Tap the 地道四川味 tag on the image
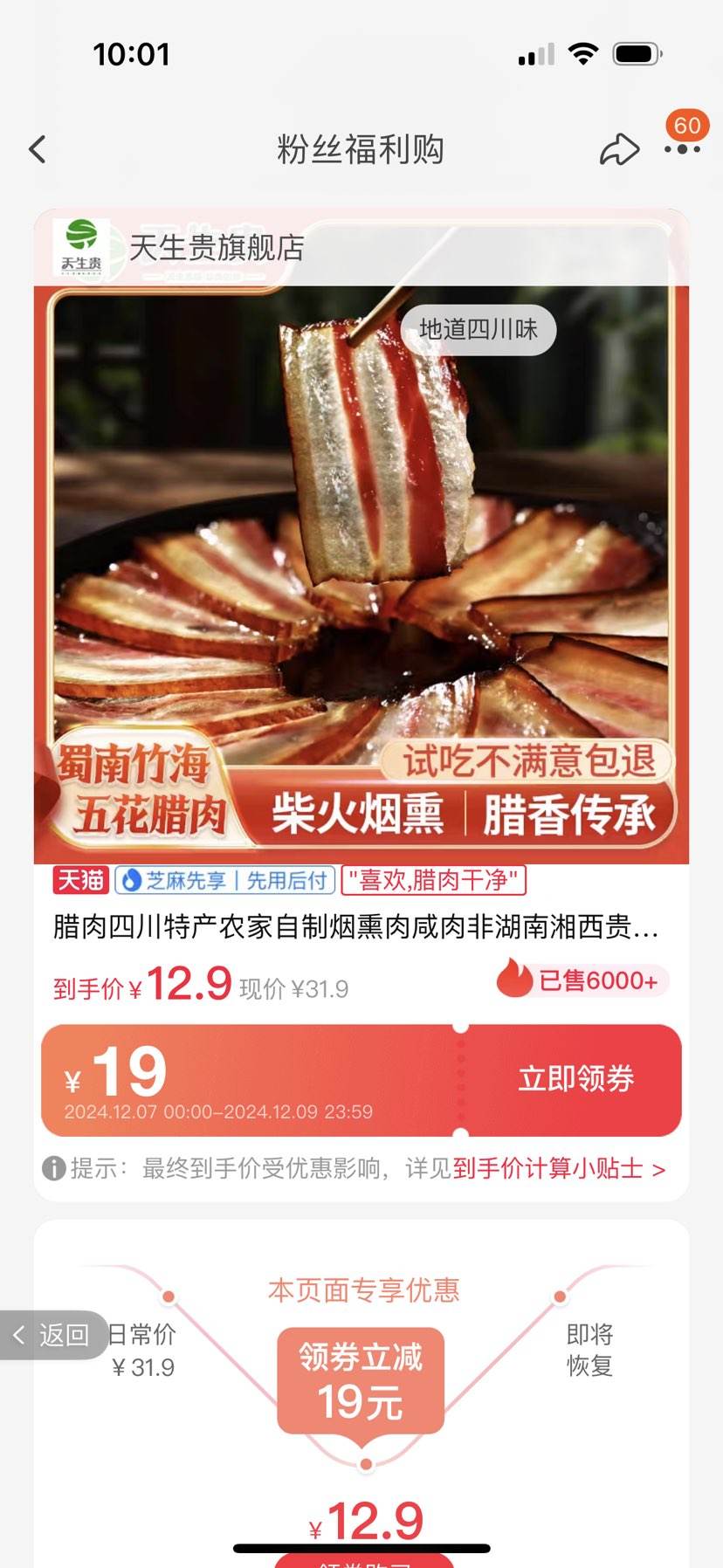Screen dimensions: 723x1568 click(x=481, y=330)
